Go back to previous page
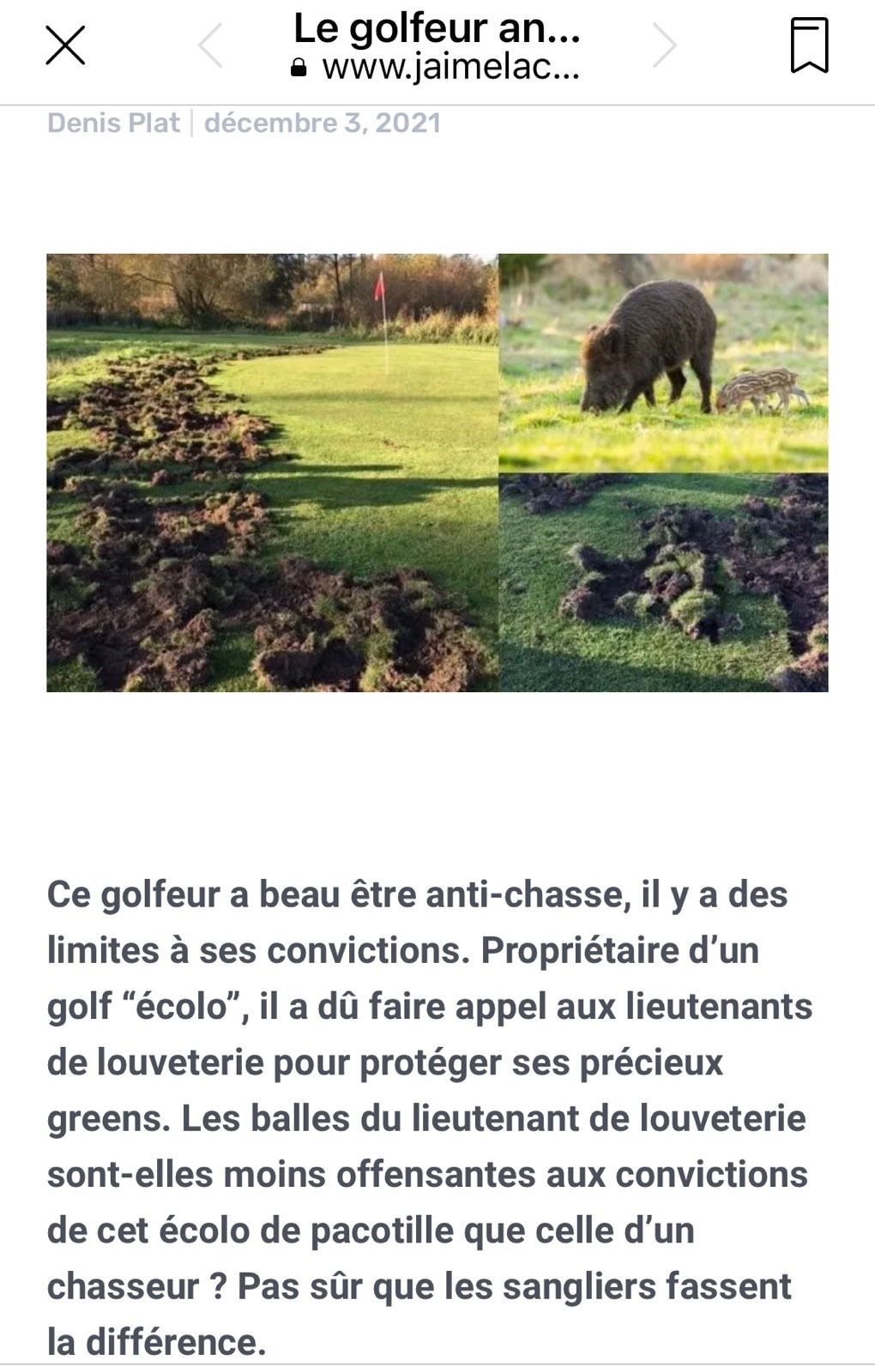Screen dimensions: 875x1372 (211, 45)
